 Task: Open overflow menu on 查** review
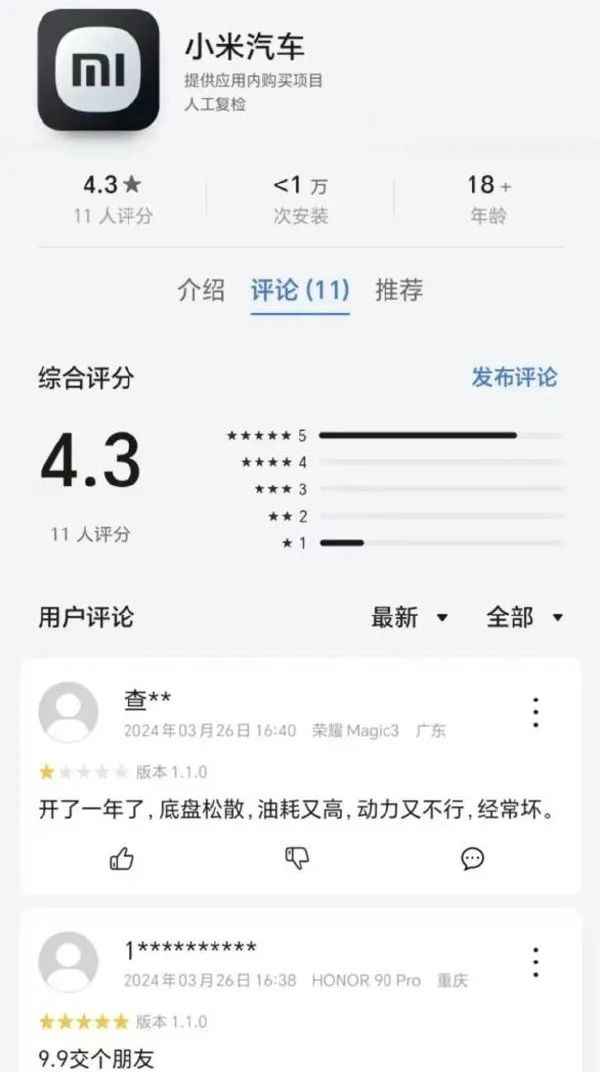tap(536, 712)
